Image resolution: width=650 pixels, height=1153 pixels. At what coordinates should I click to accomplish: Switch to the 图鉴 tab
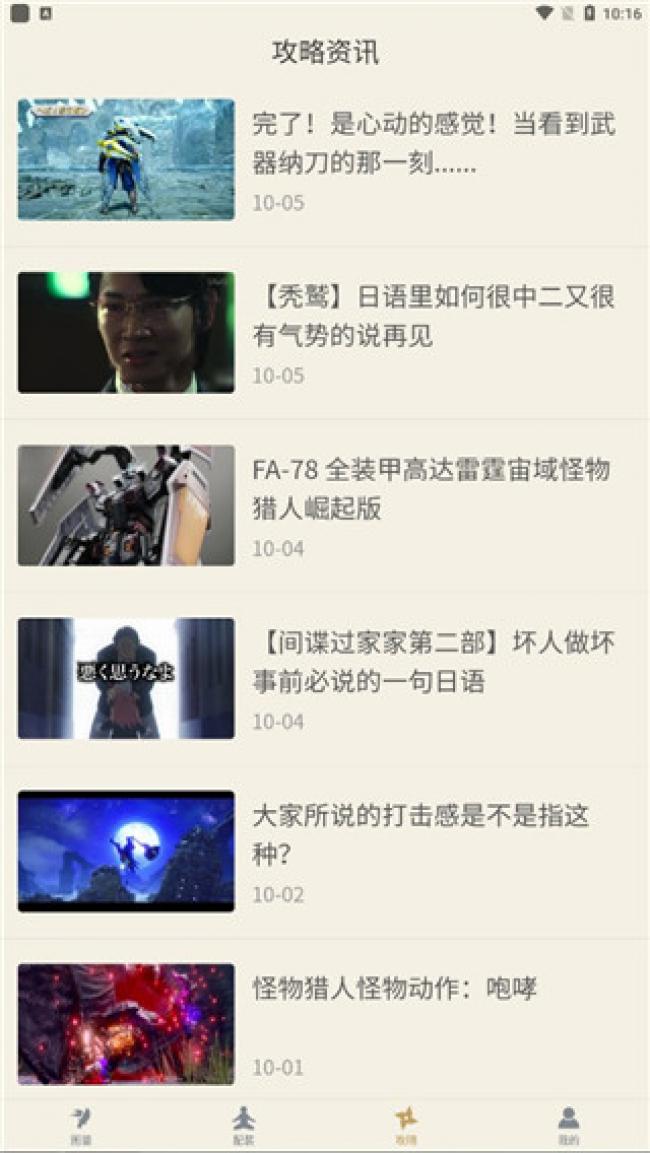(81, 1127)
